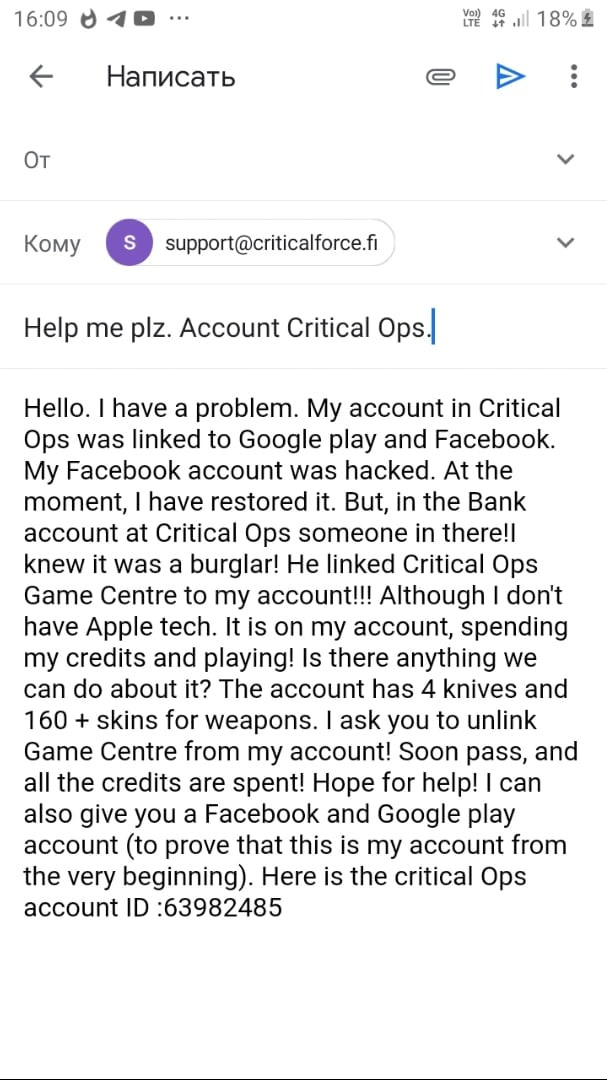Send the email
The width and height of the screenshot is (607, 1080).
point(510,77)
